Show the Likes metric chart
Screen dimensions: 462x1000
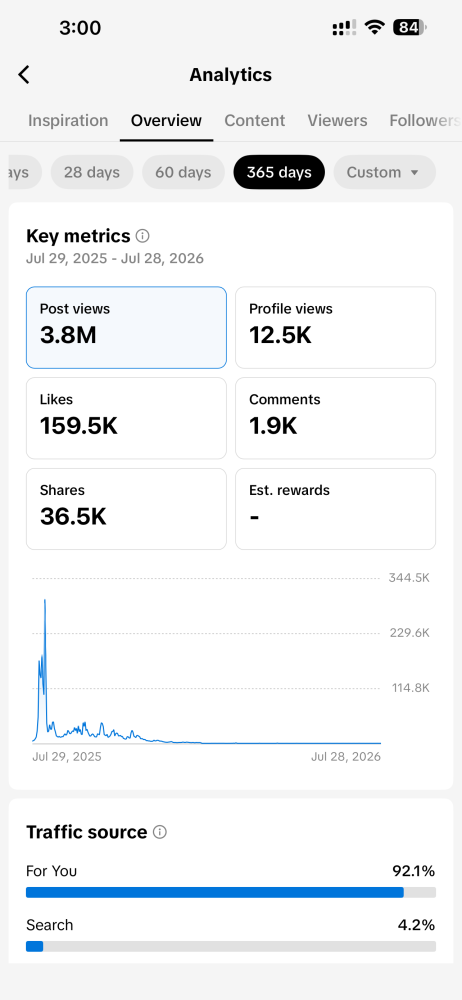click(126, 418)
